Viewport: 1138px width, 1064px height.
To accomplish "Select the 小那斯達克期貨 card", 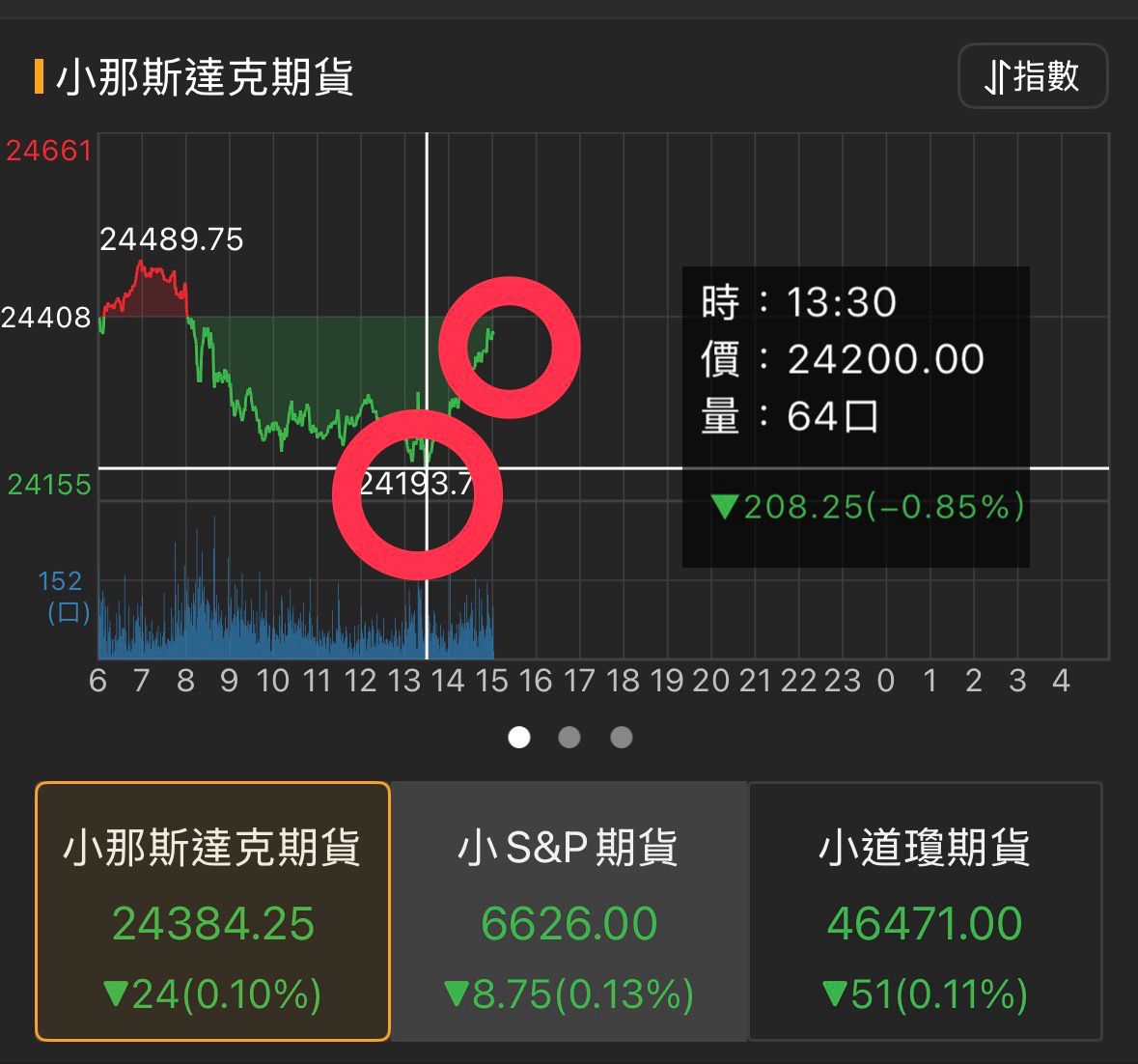I will click(x=212, y=911).
